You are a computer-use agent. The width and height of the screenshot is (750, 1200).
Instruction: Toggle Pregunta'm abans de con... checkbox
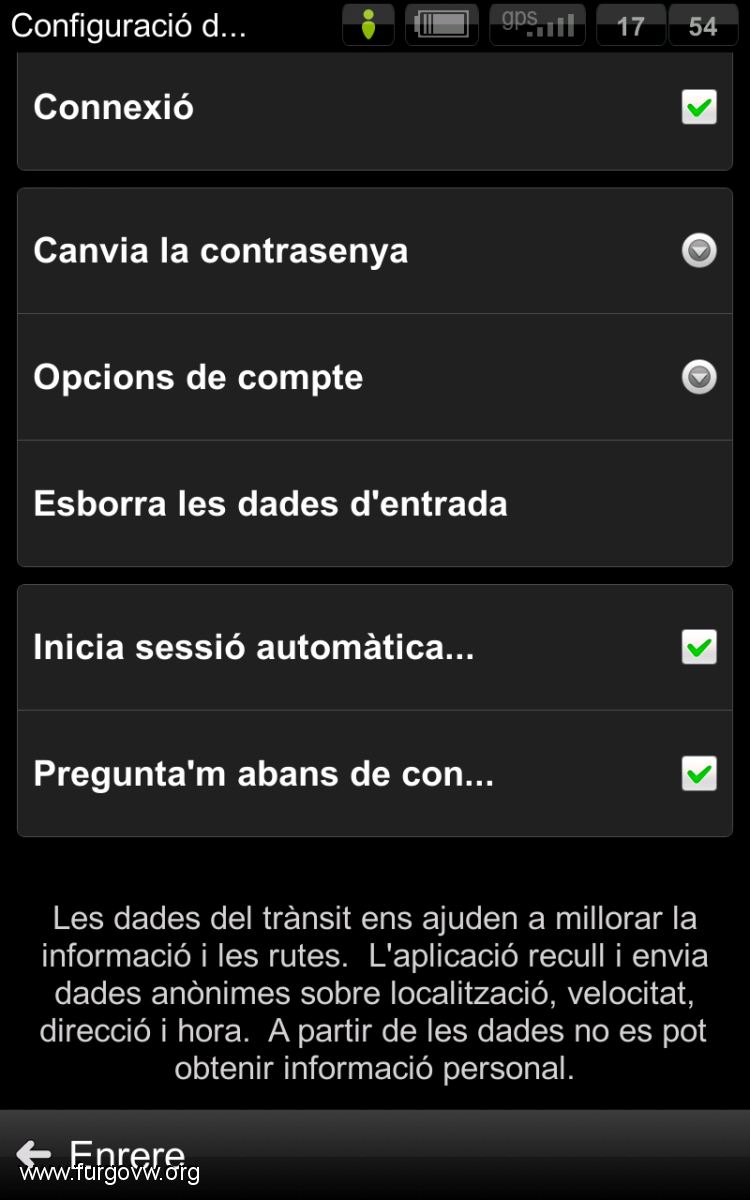(699, 773)
